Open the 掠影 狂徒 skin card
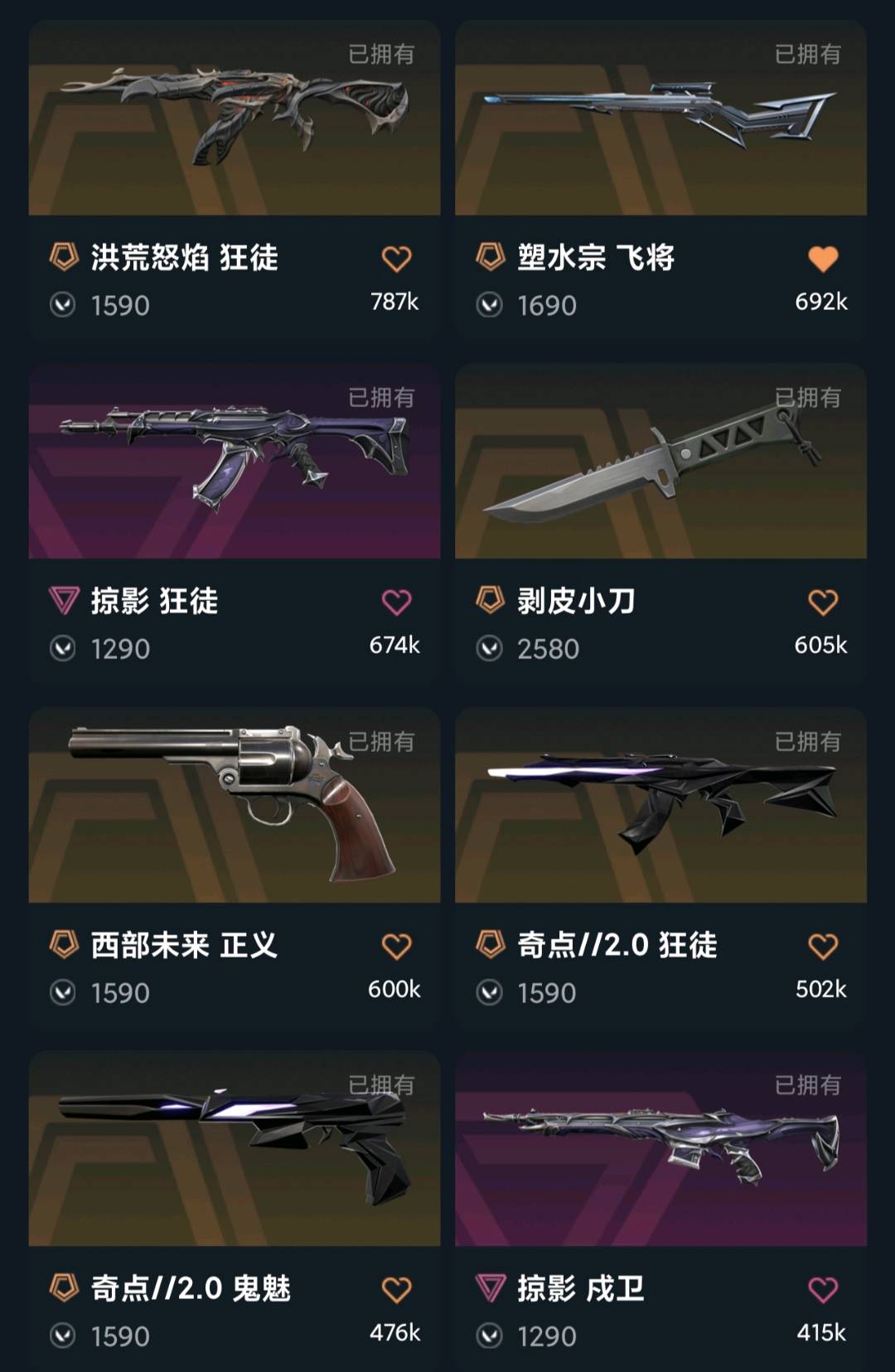Image resolution: width=895 pixels, height=1372 pixels. click(x=234, y=461)
